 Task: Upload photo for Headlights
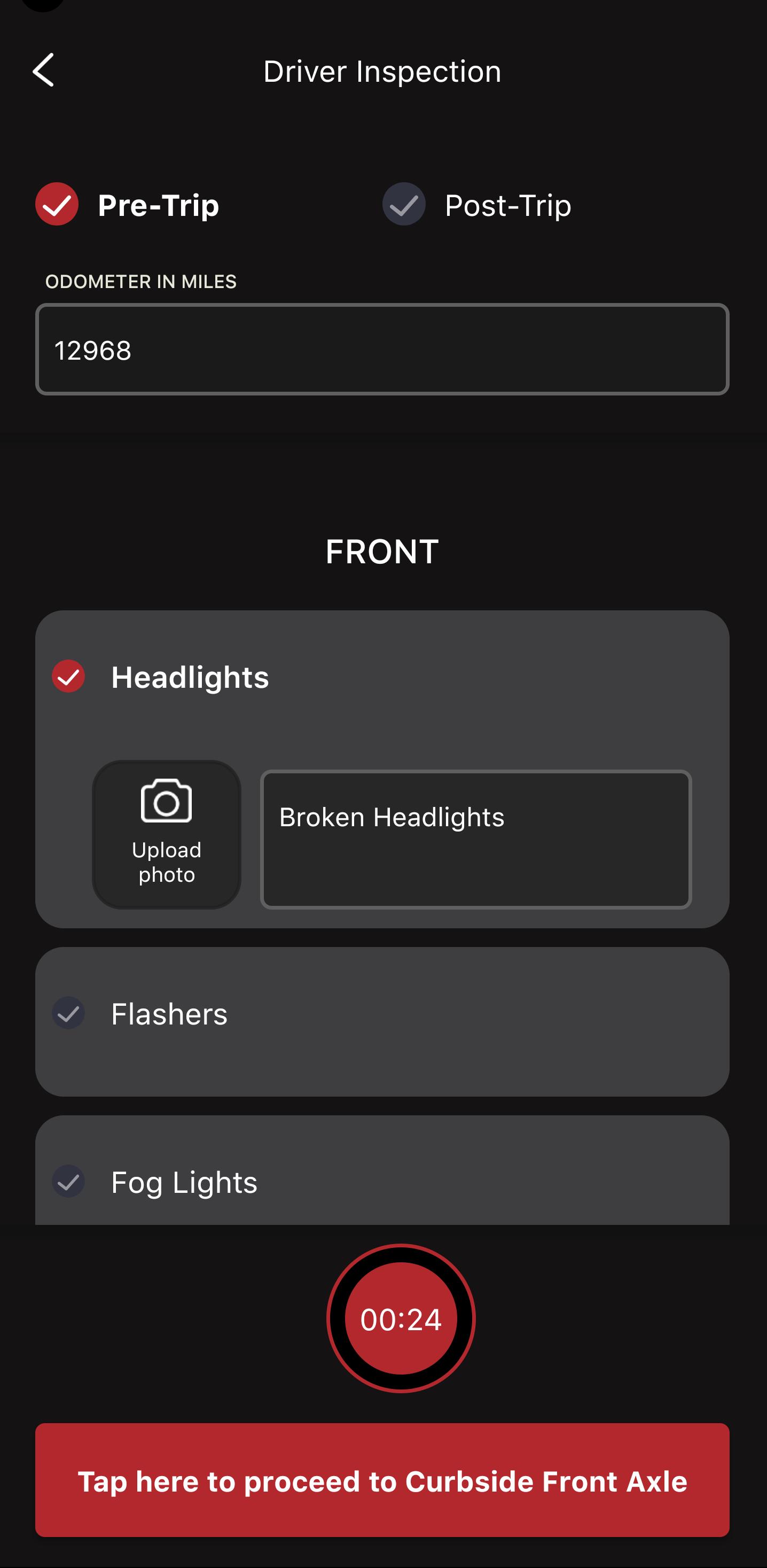click(166, 834)
